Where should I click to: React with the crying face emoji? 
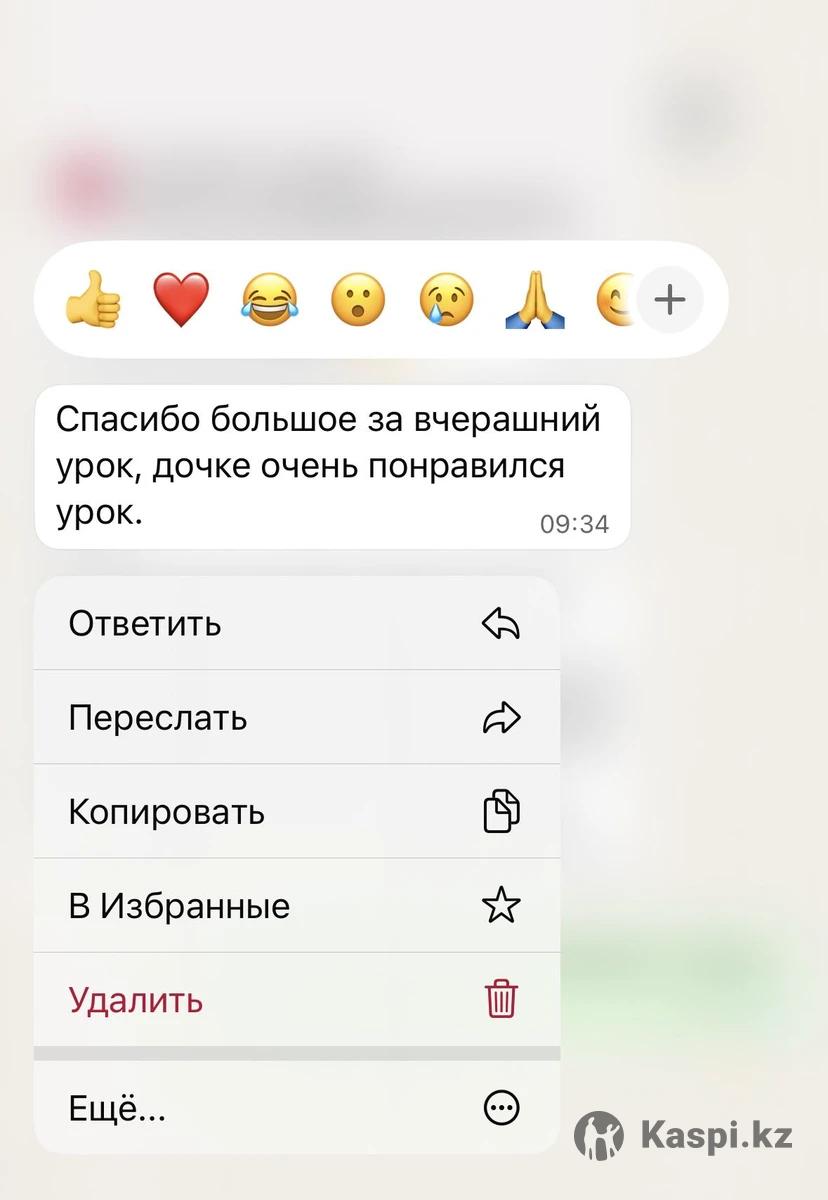447,300
